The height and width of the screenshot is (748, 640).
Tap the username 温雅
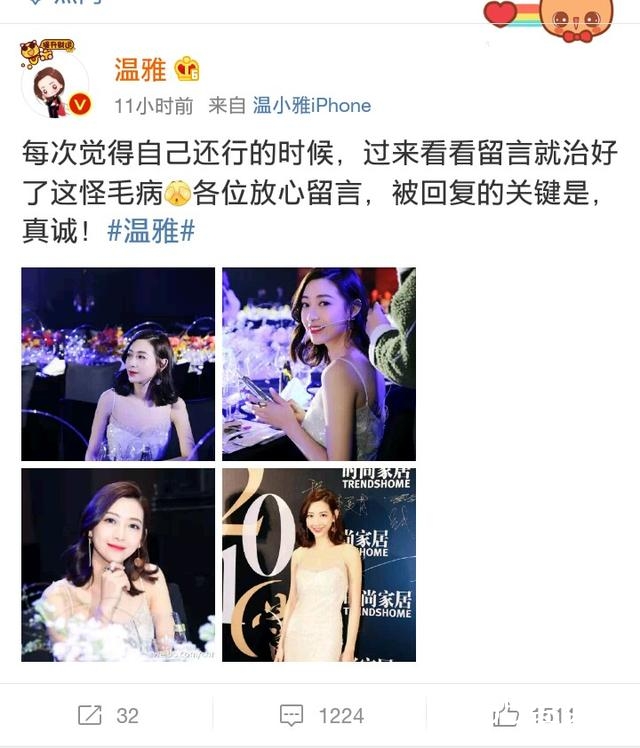click(x=140, y=70)
